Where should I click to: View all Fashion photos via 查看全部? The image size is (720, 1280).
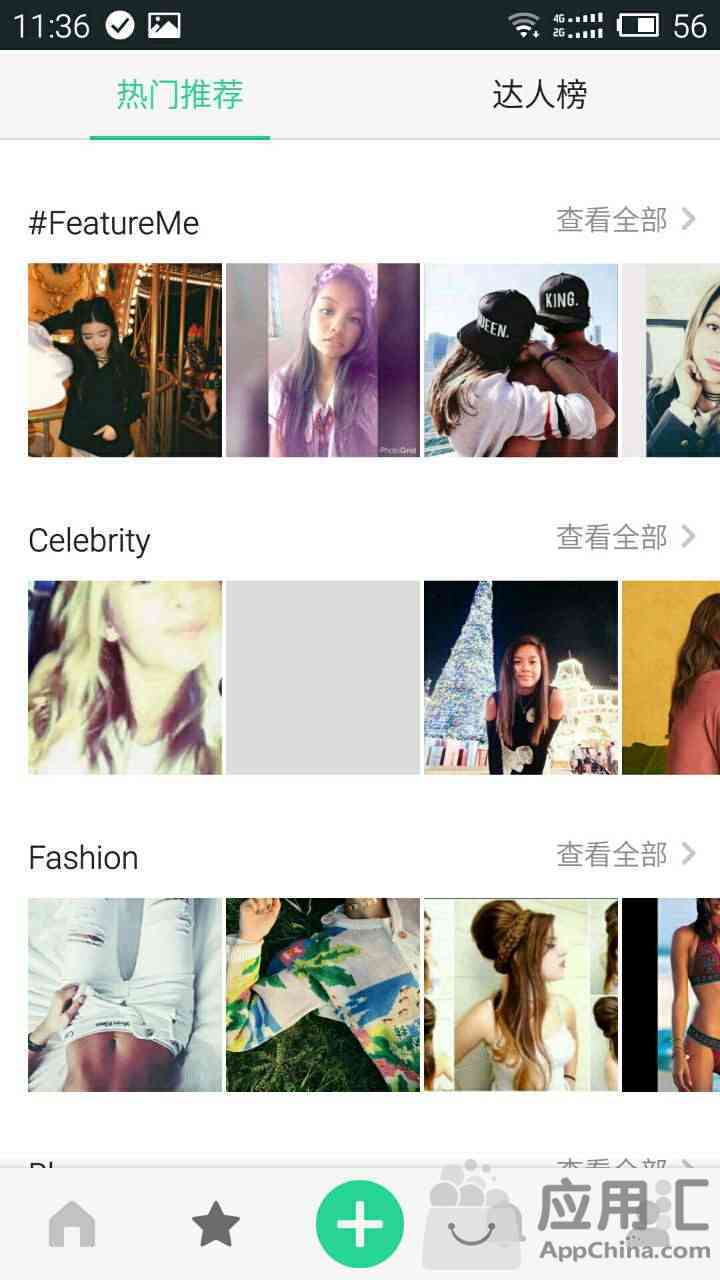tap(625, 855)
